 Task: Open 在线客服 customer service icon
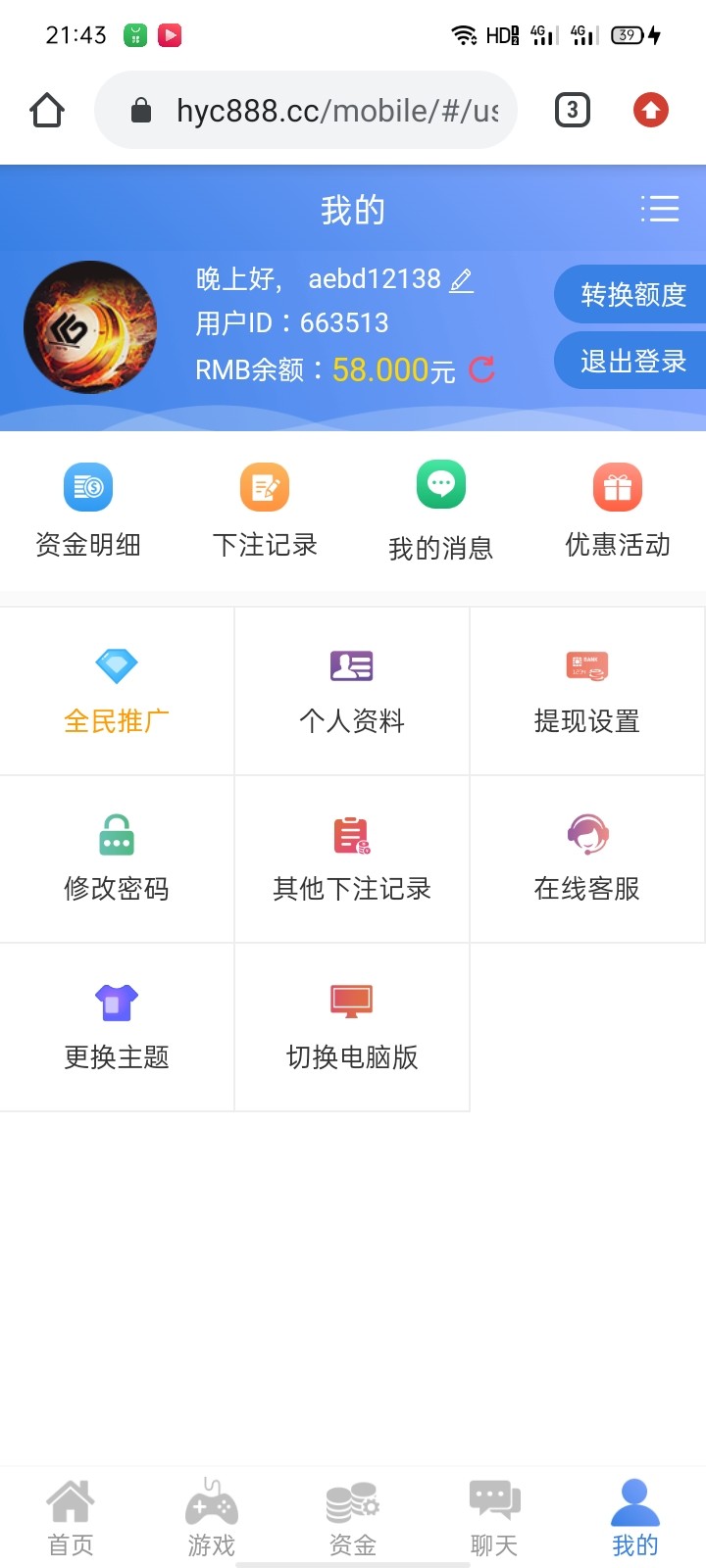point(586,834)
